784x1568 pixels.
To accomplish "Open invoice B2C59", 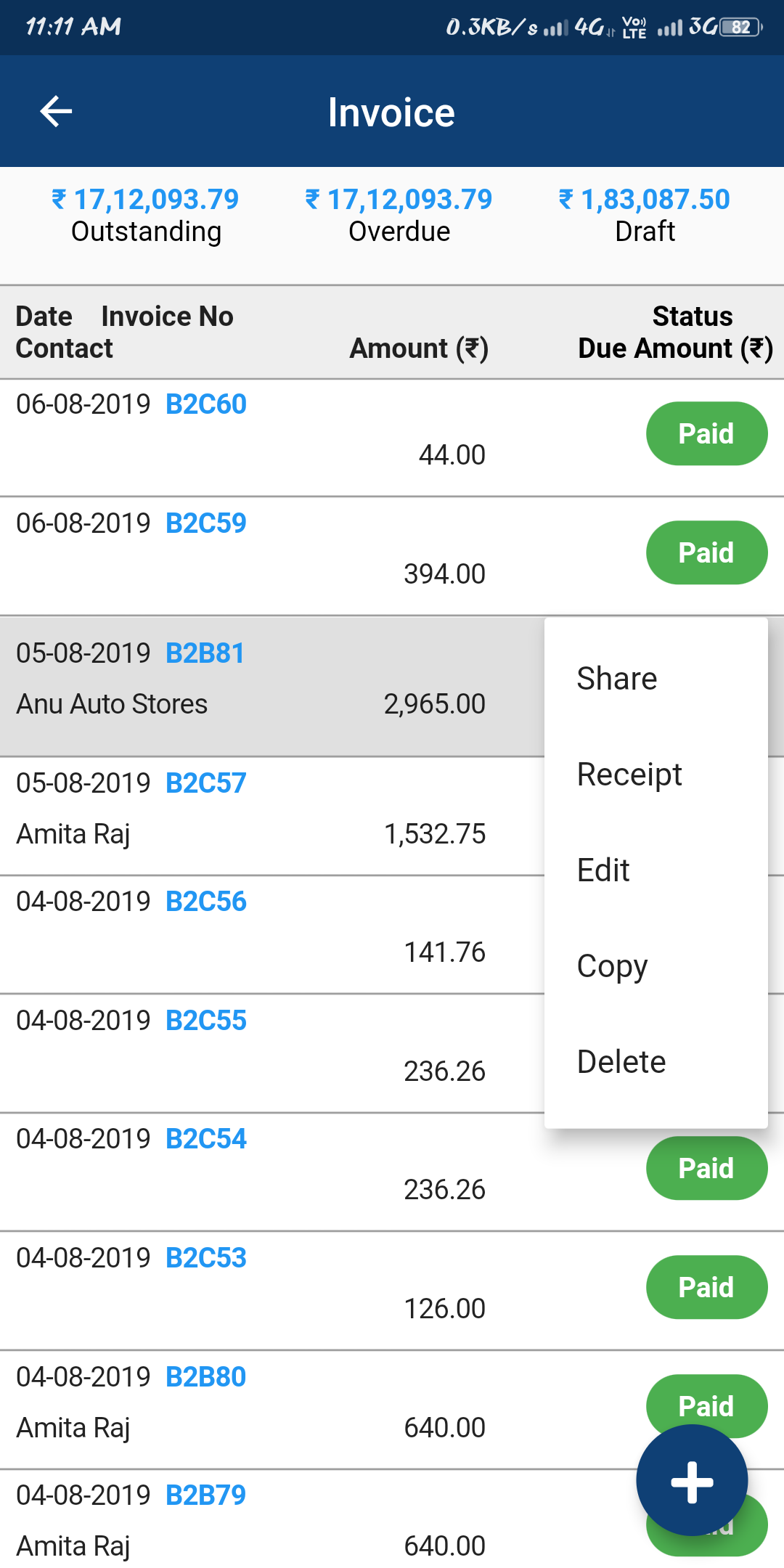I will pos(206,523).
